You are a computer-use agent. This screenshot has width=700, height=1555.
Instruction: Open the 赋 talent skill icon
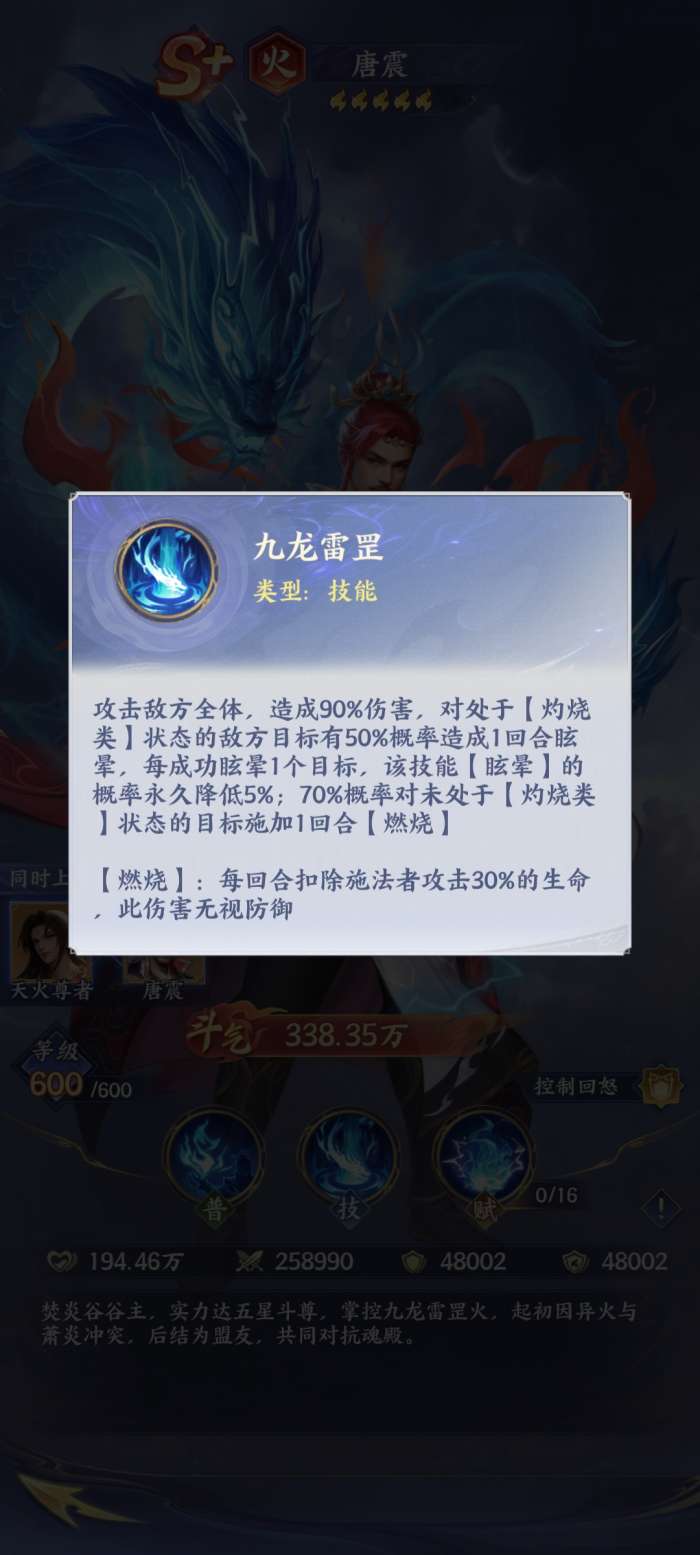[x=483, y=1162]
